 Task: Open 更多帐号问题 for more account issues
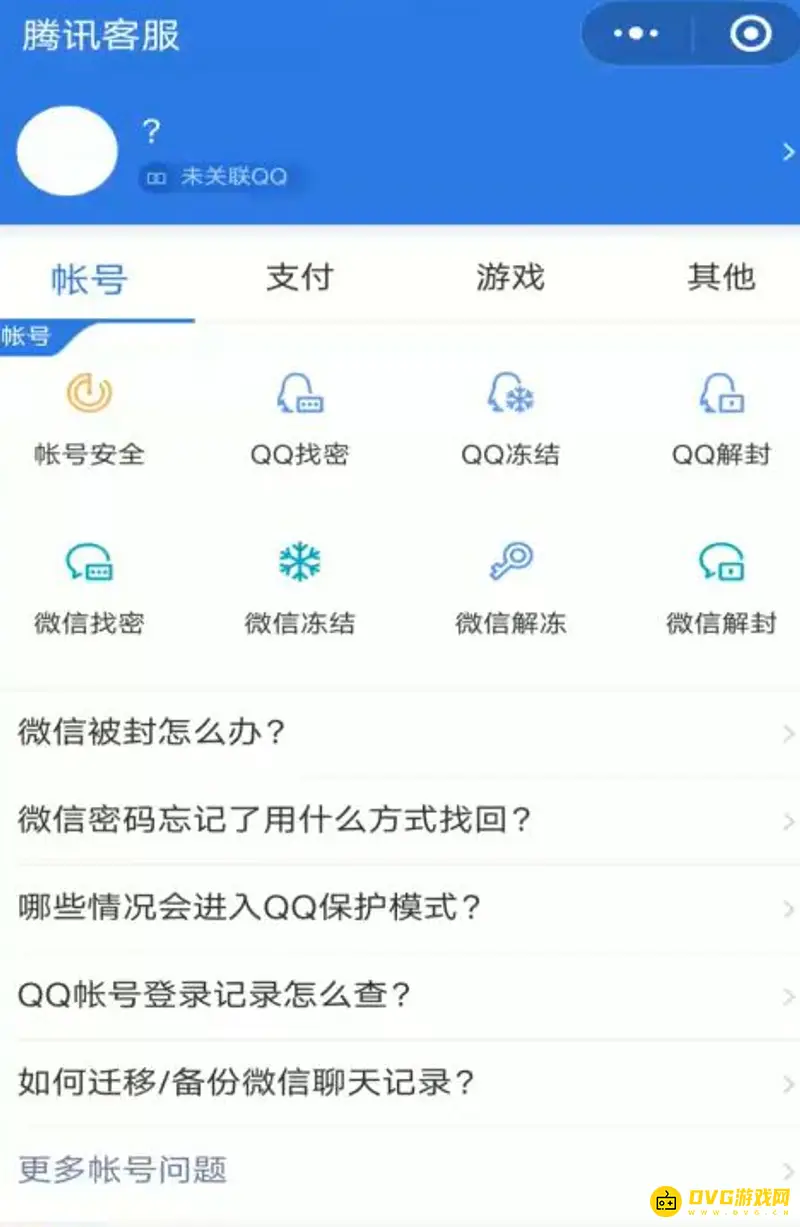tap(120, 1168)
